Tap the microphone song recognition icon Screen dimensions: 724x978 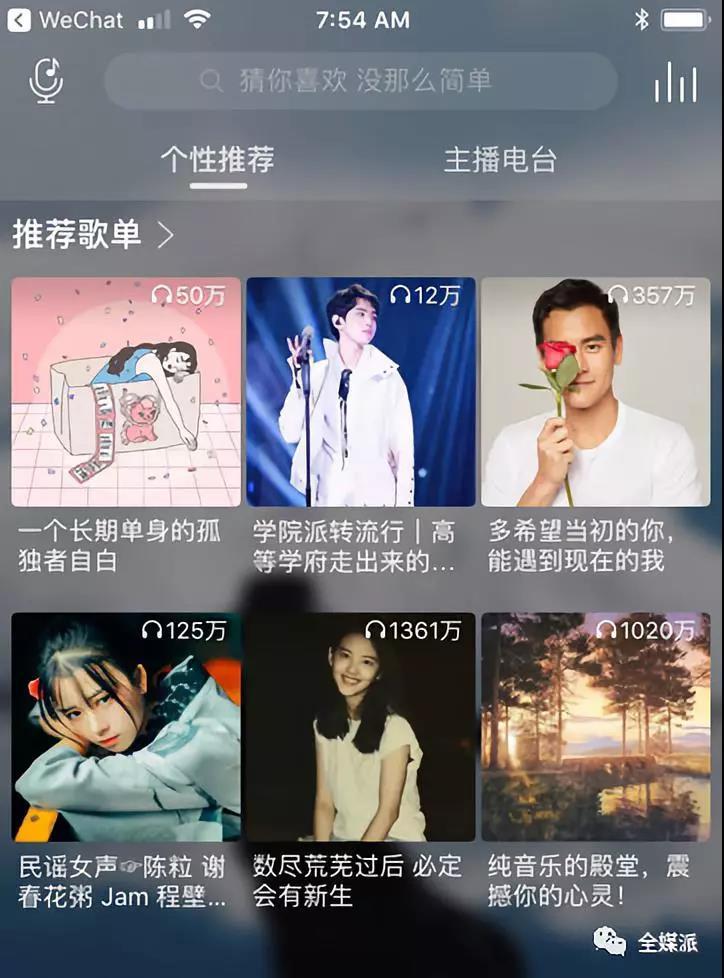tap(46, 81)
